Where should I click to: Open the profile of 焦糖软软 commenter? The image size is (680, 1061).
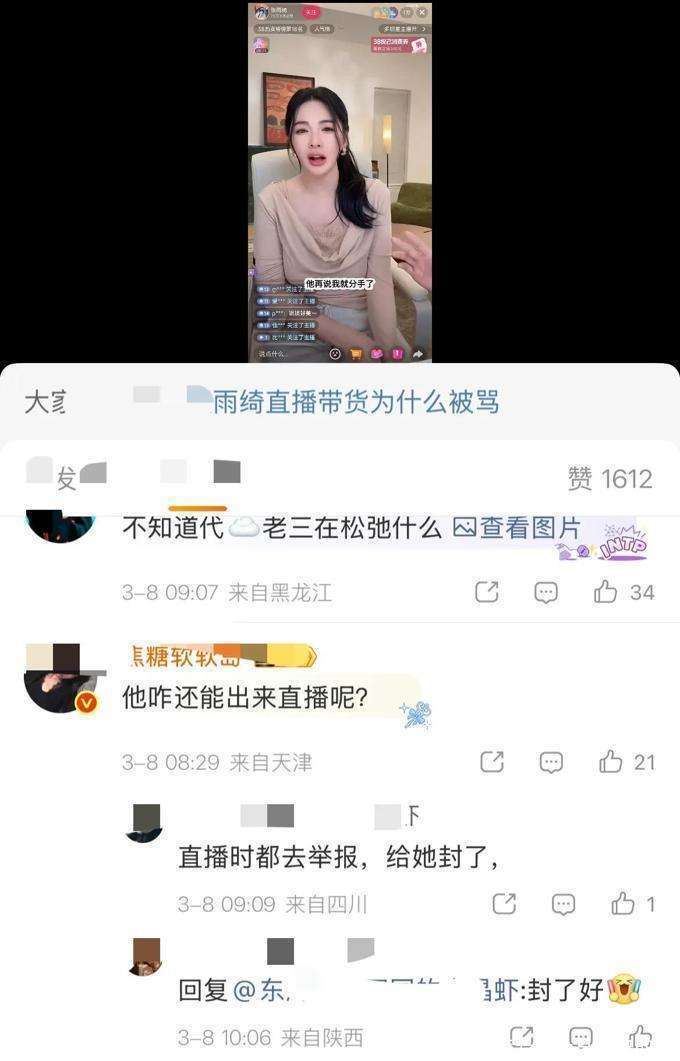pos(59,680)
